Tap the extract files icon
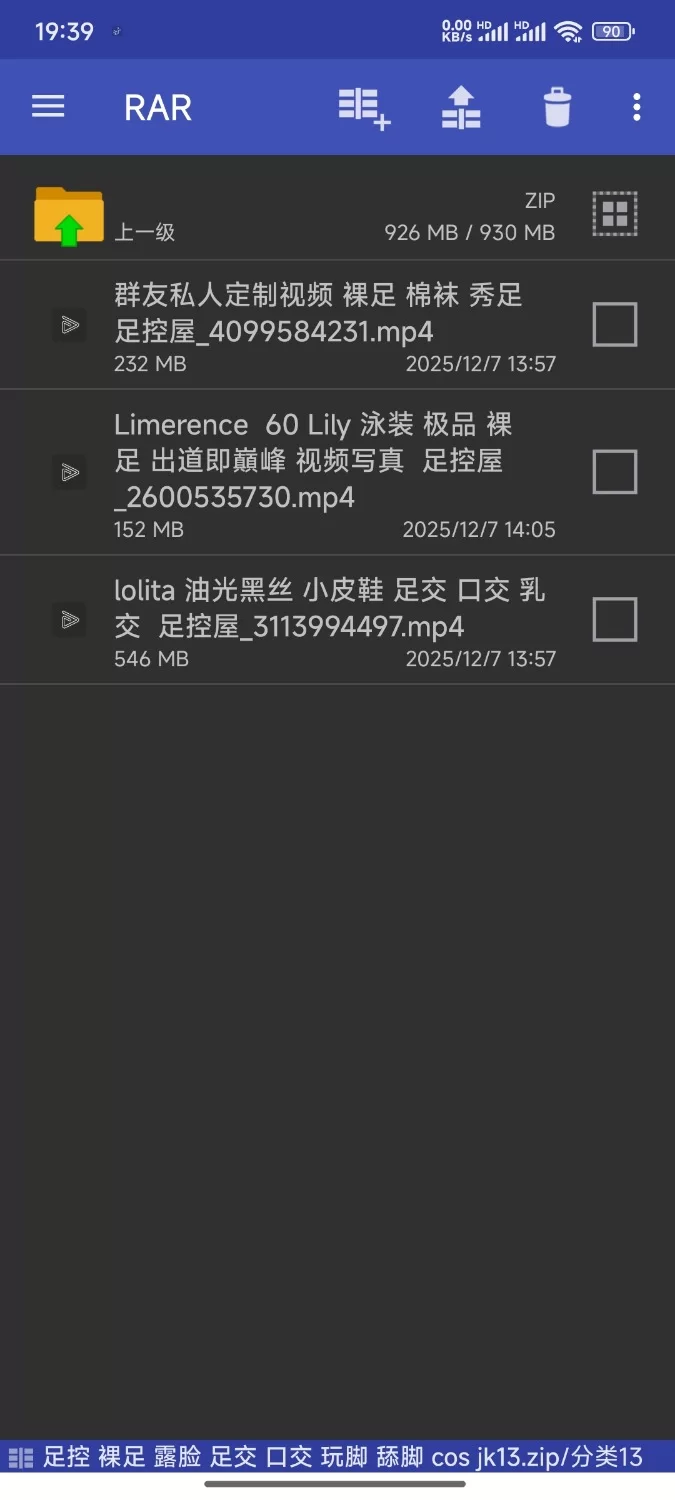The width and height of the screenshot is (675, 1500). point(461,107)
